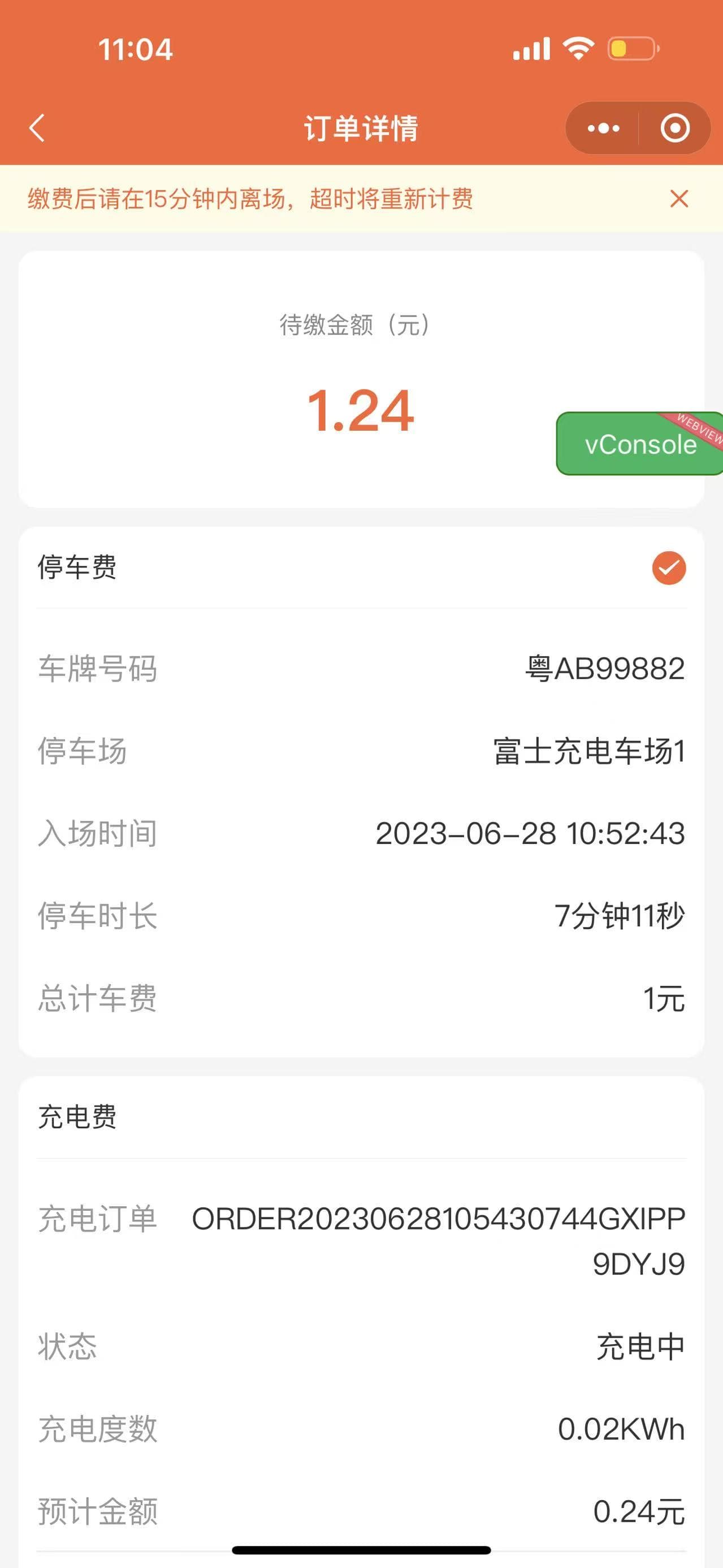Tap charging order ORDER20230628105430744GXIPP9DYJ9
The image size is (723, 1568).
(x=438, y=1236)
